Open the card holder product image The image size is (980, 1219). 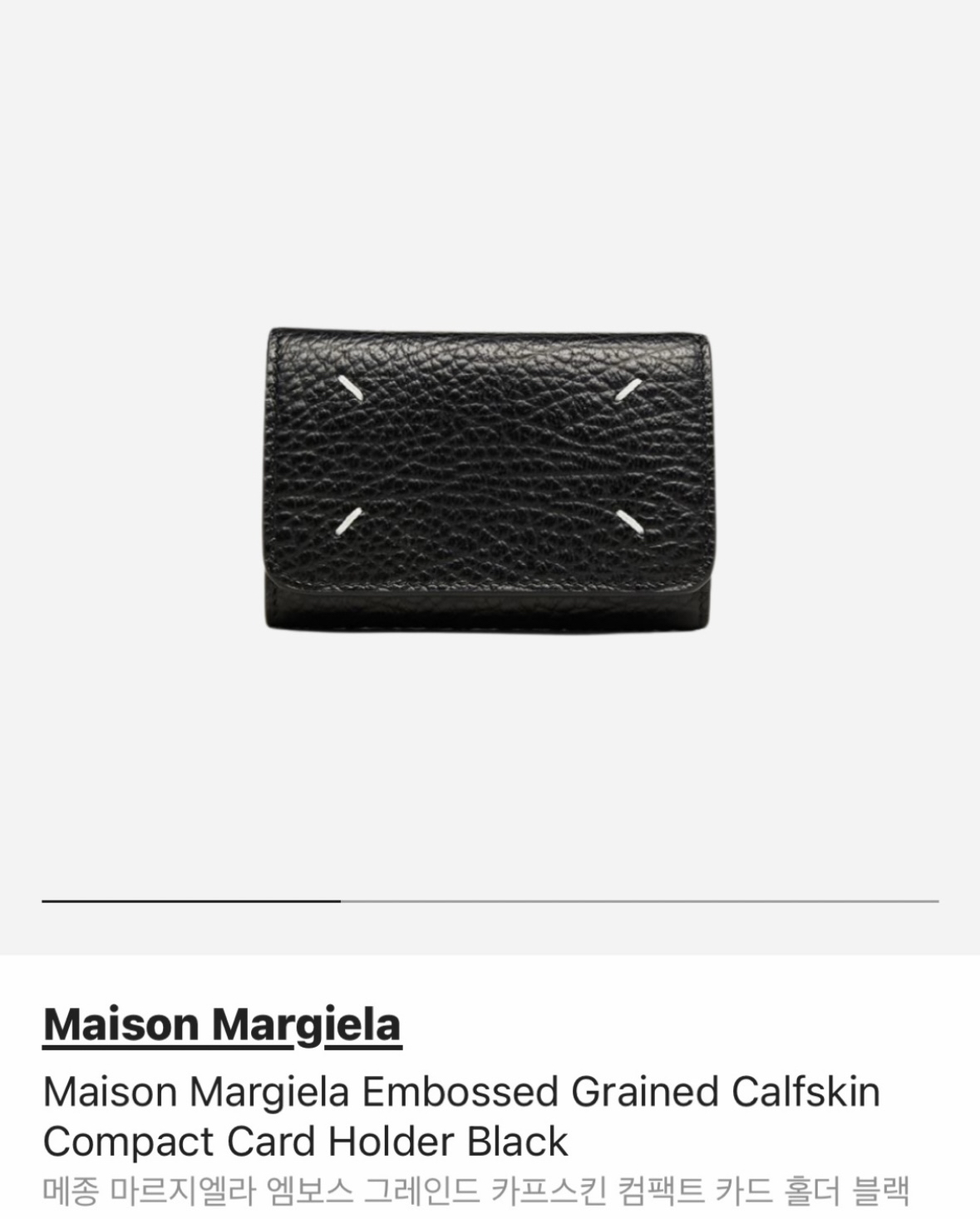tap(490, 478)
